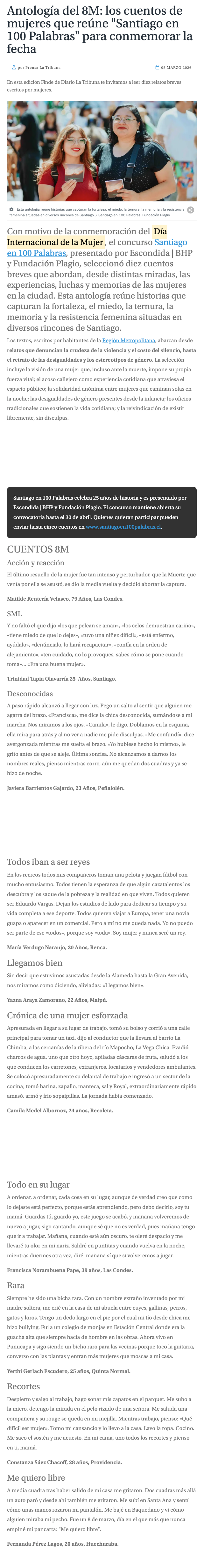Follow the Región Metropolitana link

coord(129,340)
